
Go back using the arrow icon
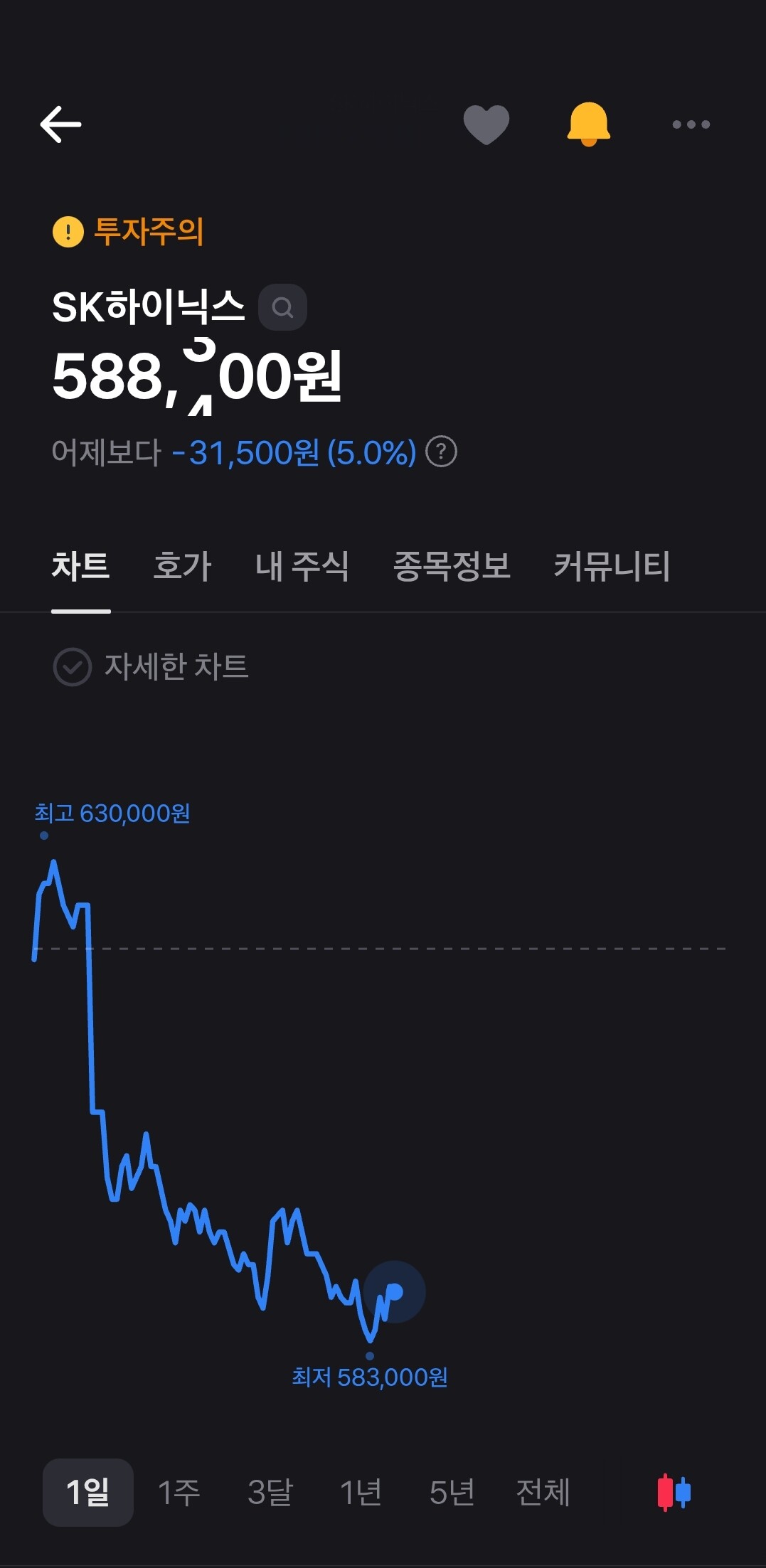pos(60,124)
